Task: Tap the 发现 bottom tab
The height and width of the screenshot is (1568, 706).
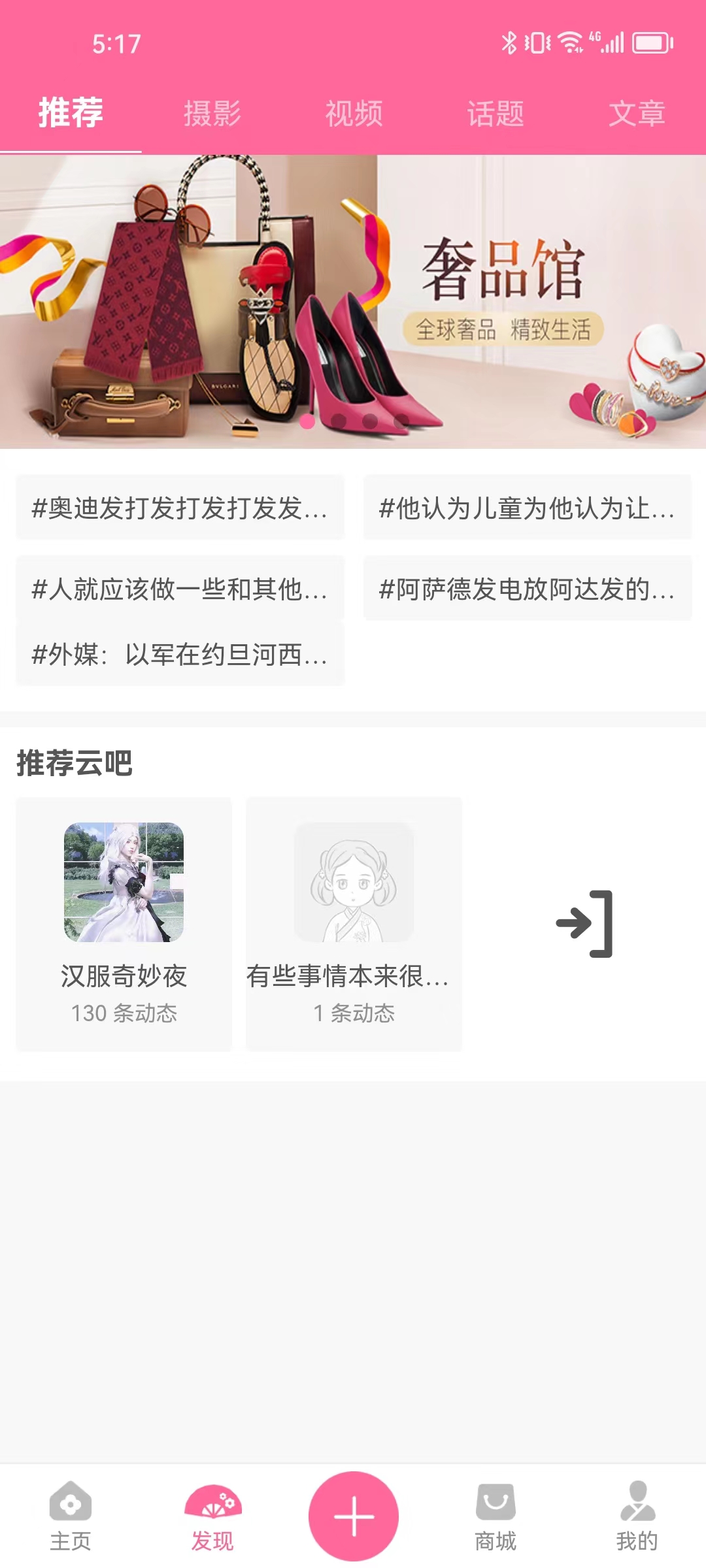Action: 212,1516
